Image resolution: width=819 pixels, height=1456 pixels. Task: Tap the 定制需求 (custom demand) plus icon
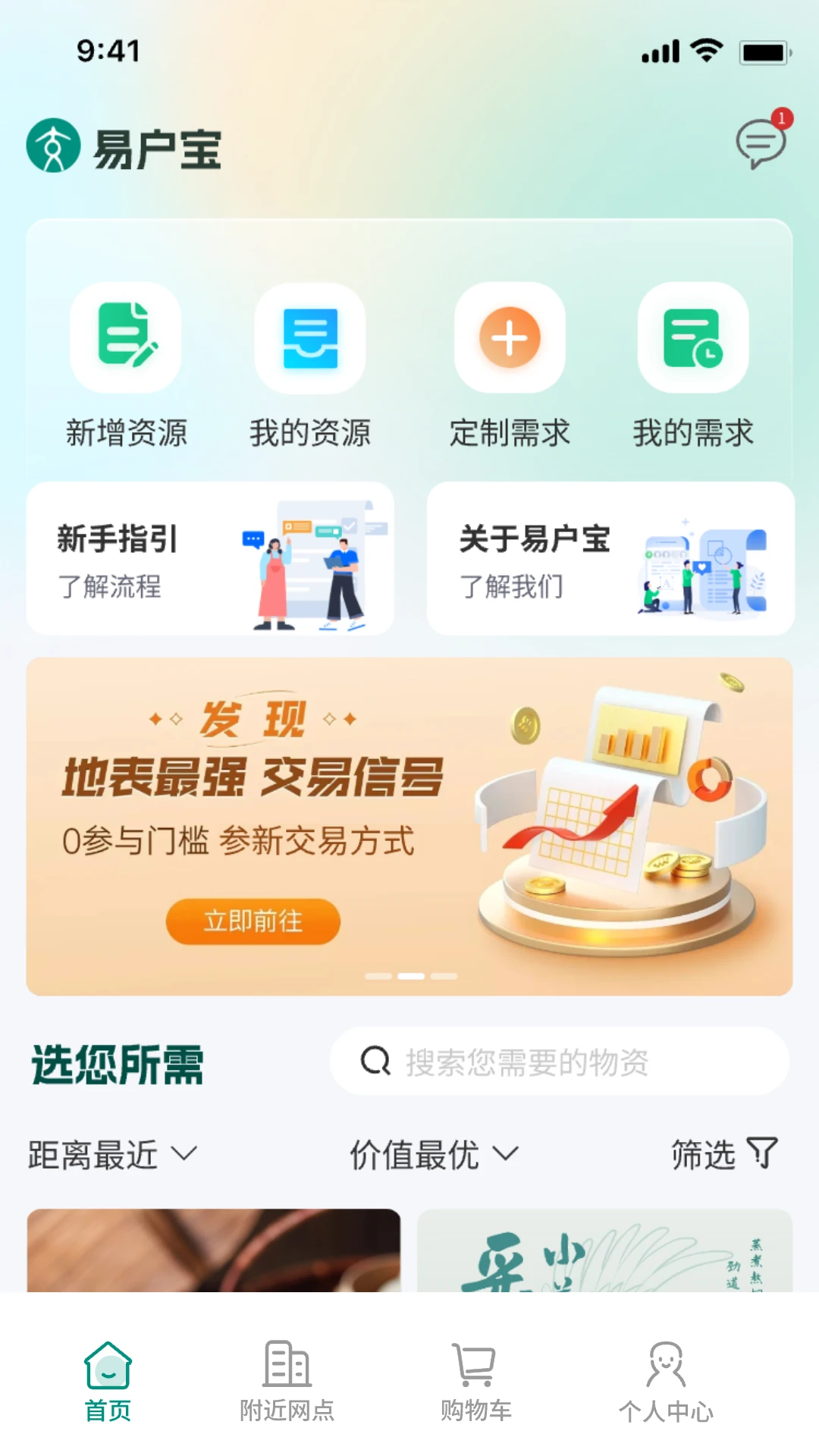point(509,339)
